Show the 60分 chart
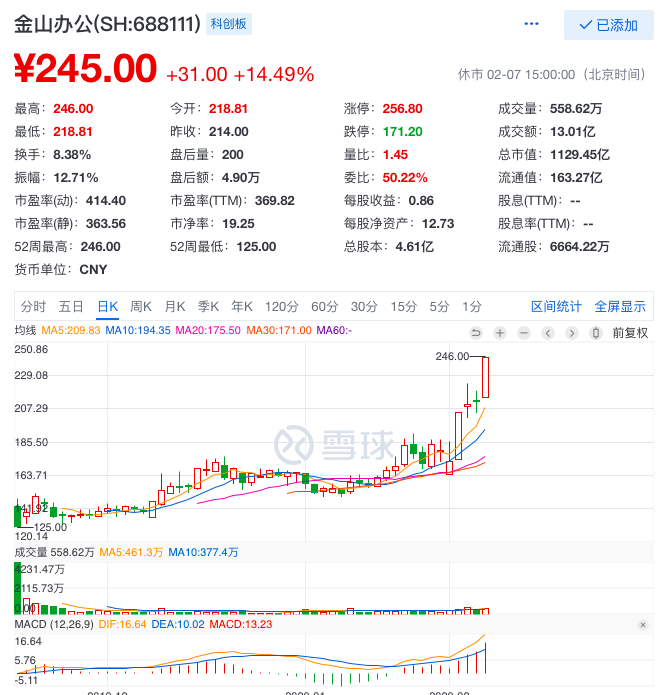The height and width of the screenshot is (695, 665). click(324, 307)
